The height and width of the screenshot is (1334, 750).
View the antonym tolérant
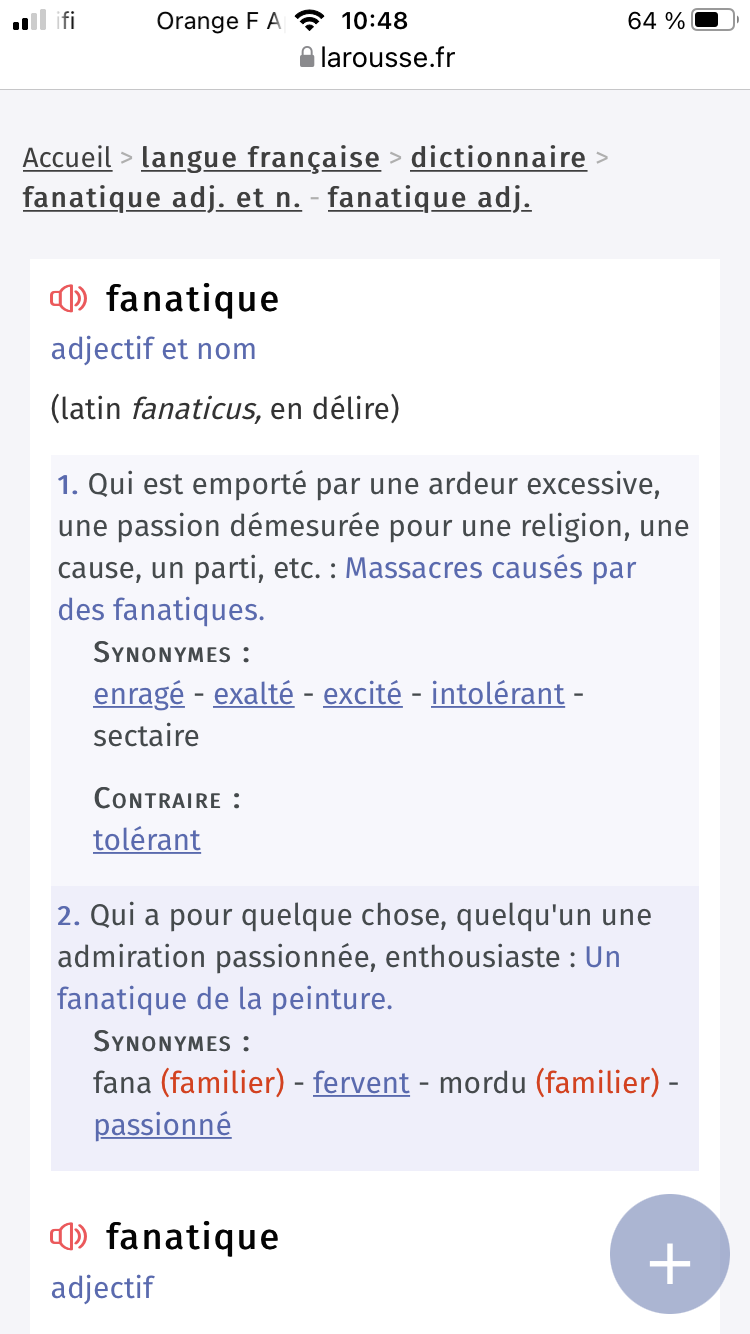(x=147, y=840)
